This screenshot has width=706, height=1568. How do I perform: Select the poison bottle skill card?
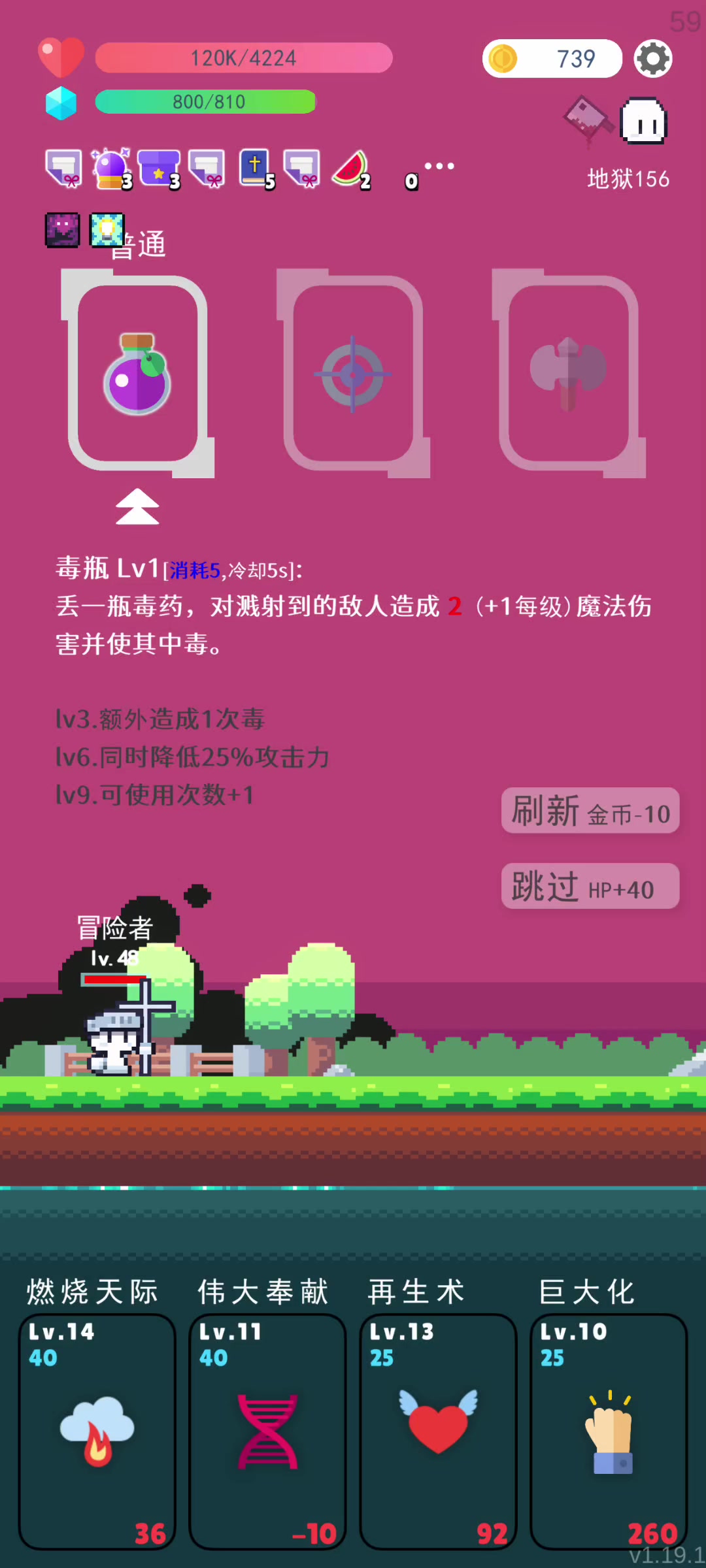point(138,373)
